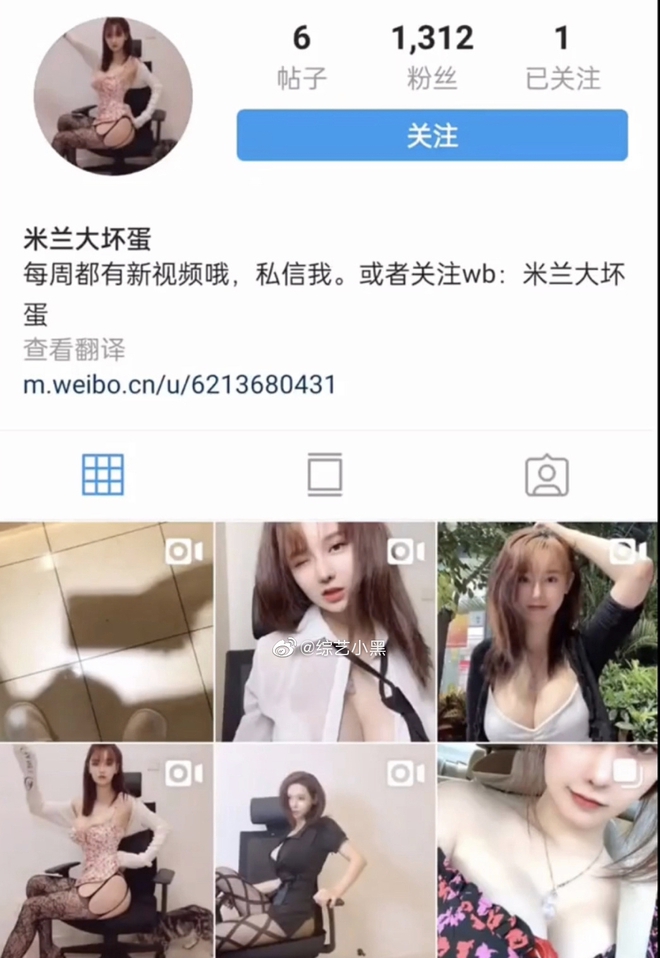Tap the blue 关注 follow button
Screen dimensions: 660x958
432,135
